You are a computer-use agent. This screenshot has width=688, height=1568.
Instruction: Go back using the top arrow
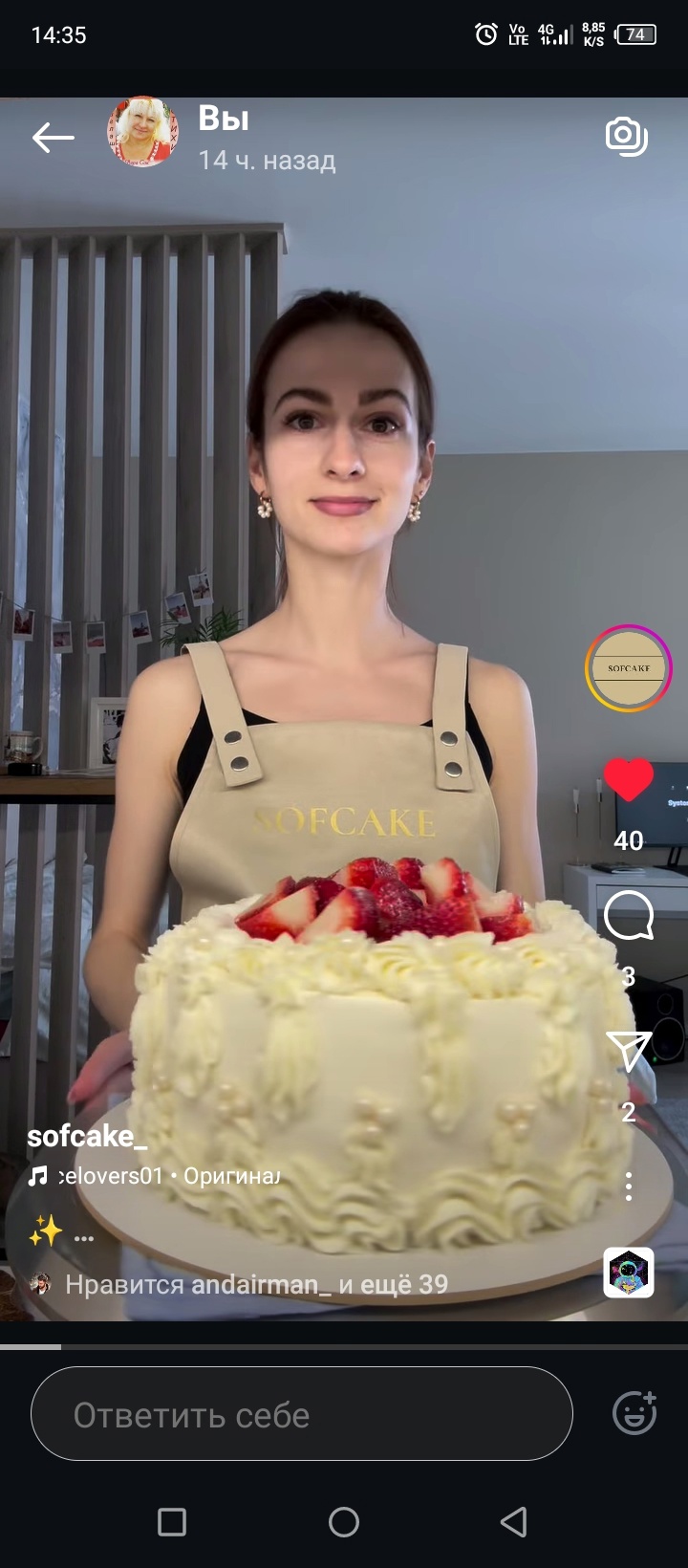pos(53,138)
